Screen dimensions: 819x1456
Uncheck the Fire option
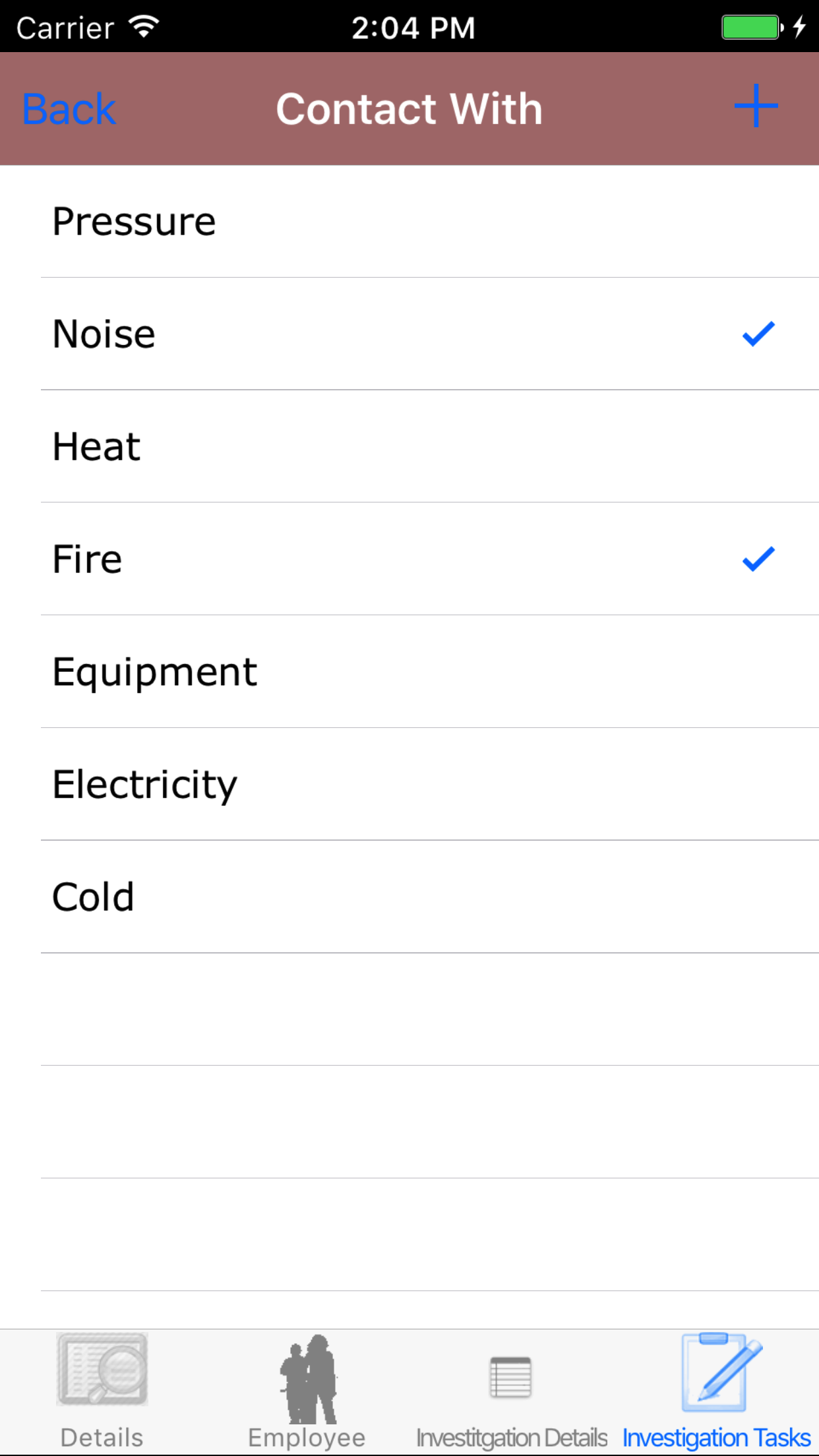(409, 559)
